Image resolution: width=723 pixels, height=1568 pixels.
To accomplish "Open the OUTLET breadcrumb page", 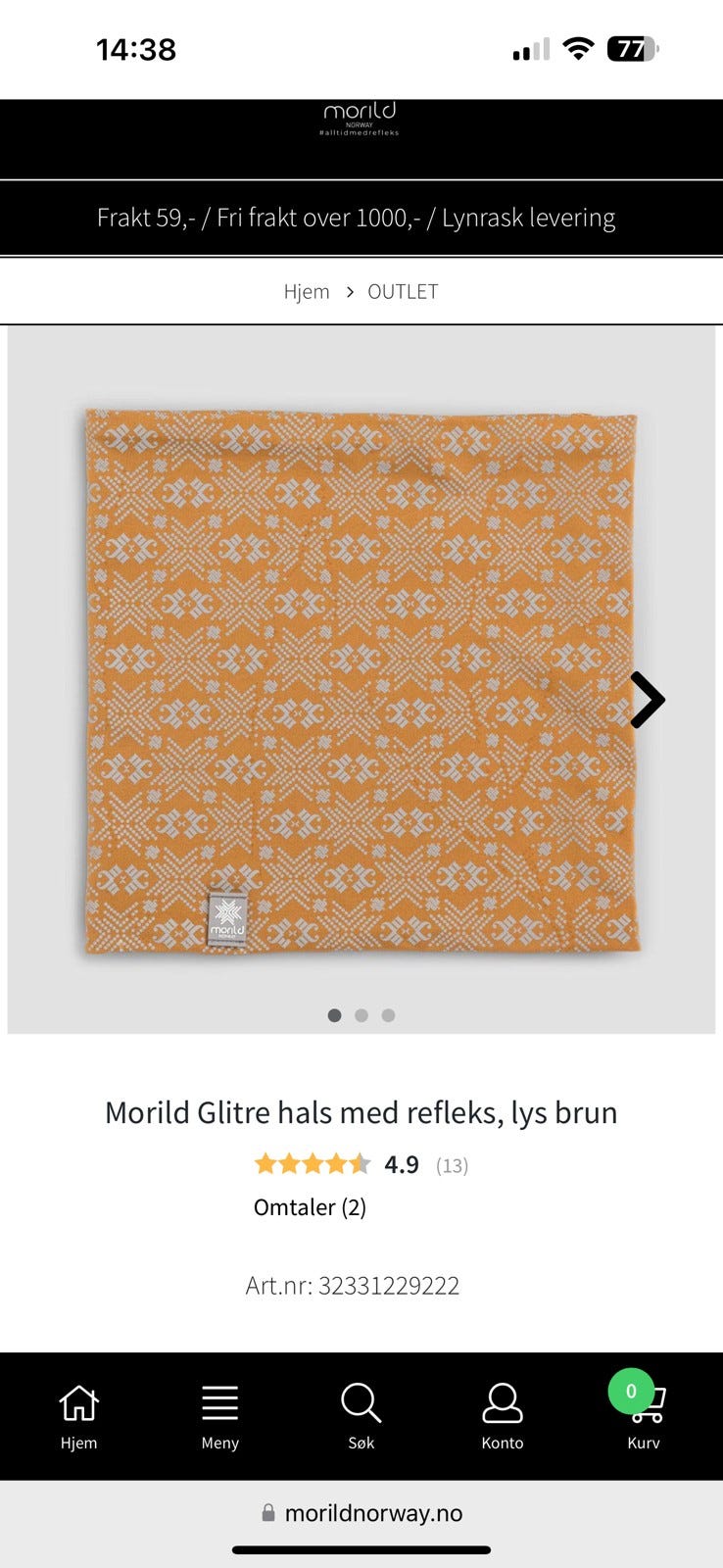I will [403, 291].
